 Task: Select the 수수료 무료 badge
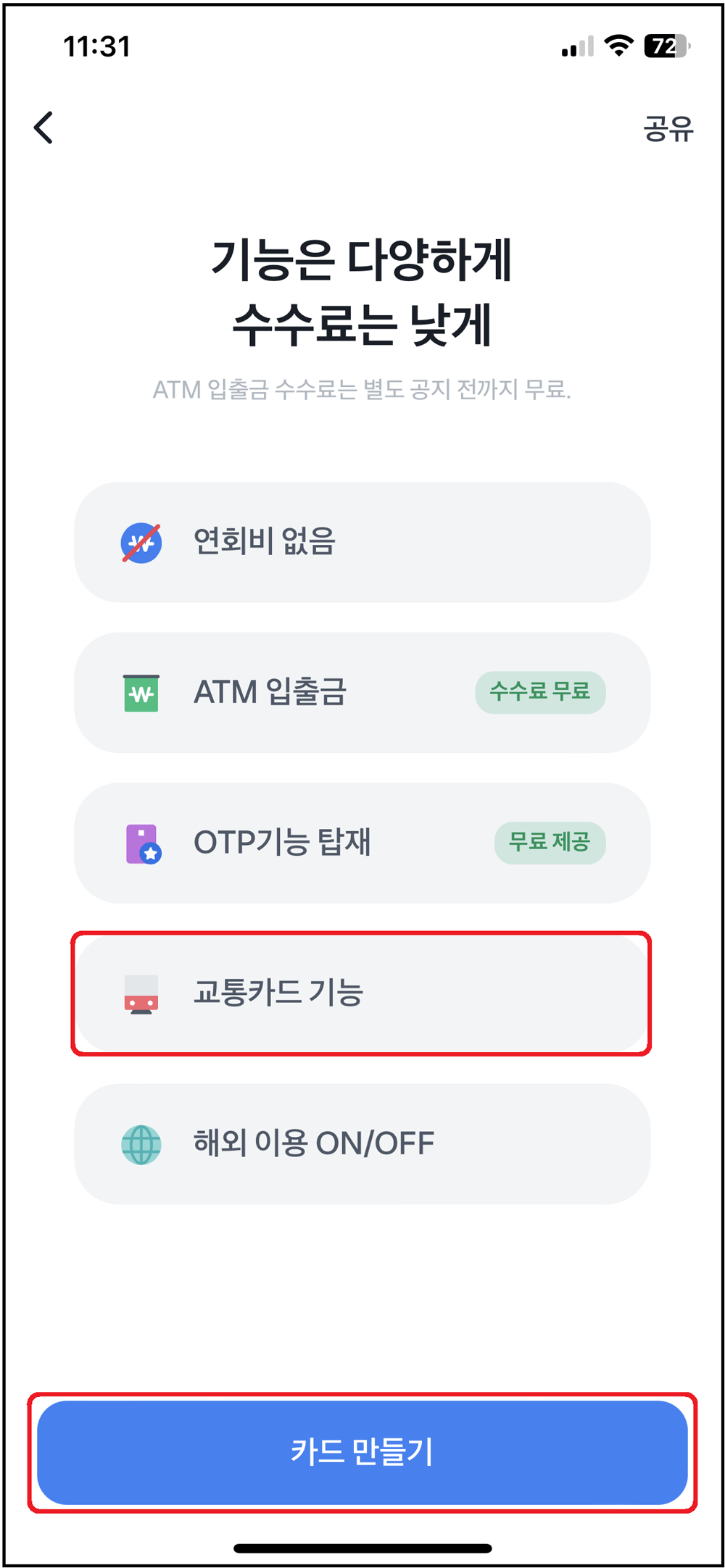pyautogui.click(x=540, y=693)
